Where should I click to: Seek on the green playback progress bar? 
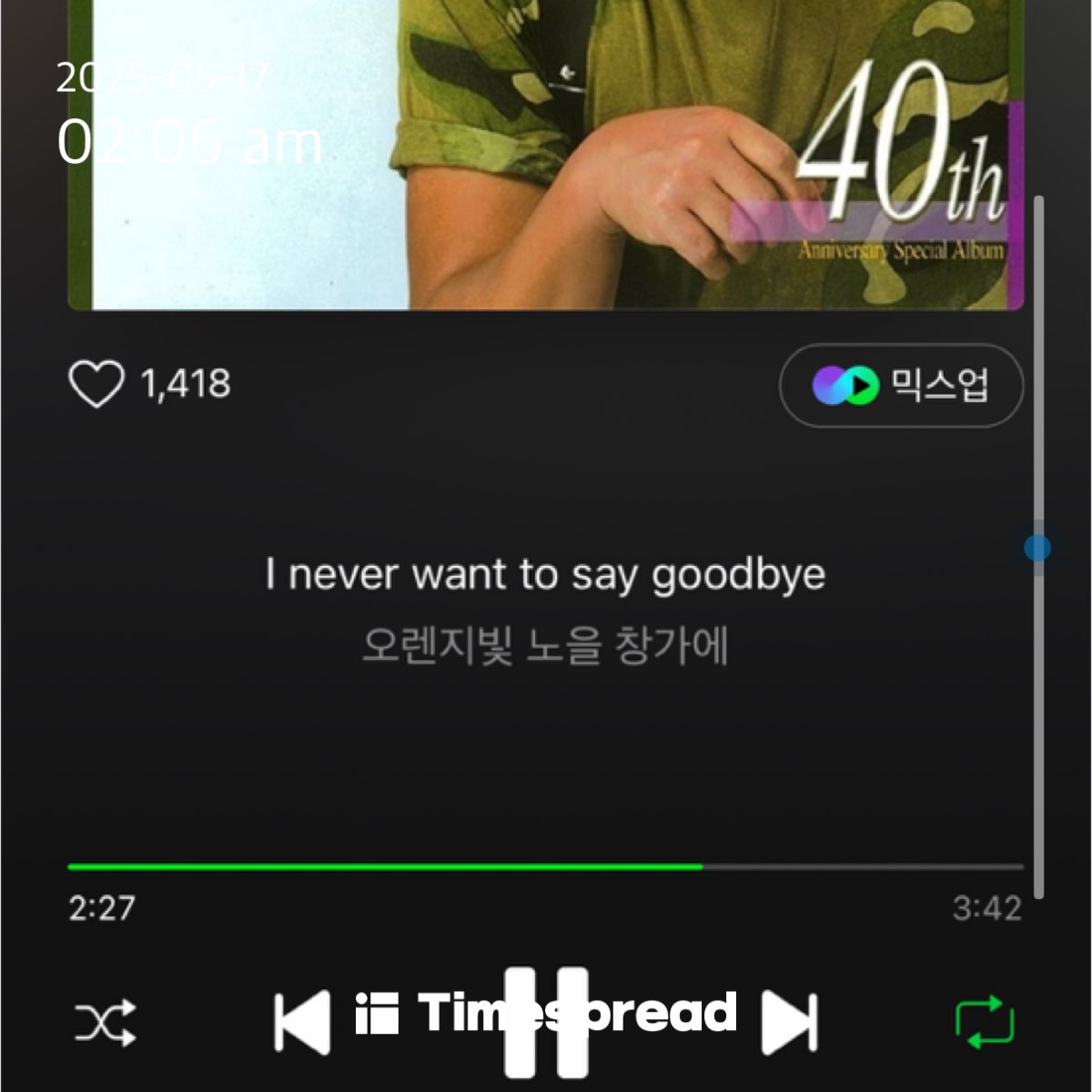(546, 866)
